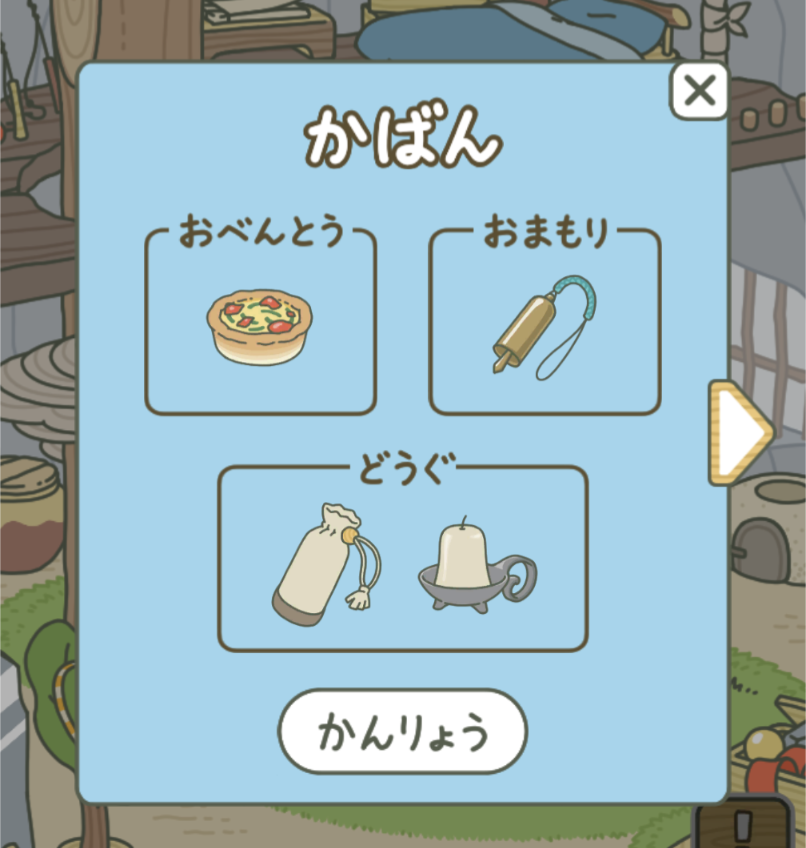
Task: Close the かばん dialog
Action: [x=699, y=91]
